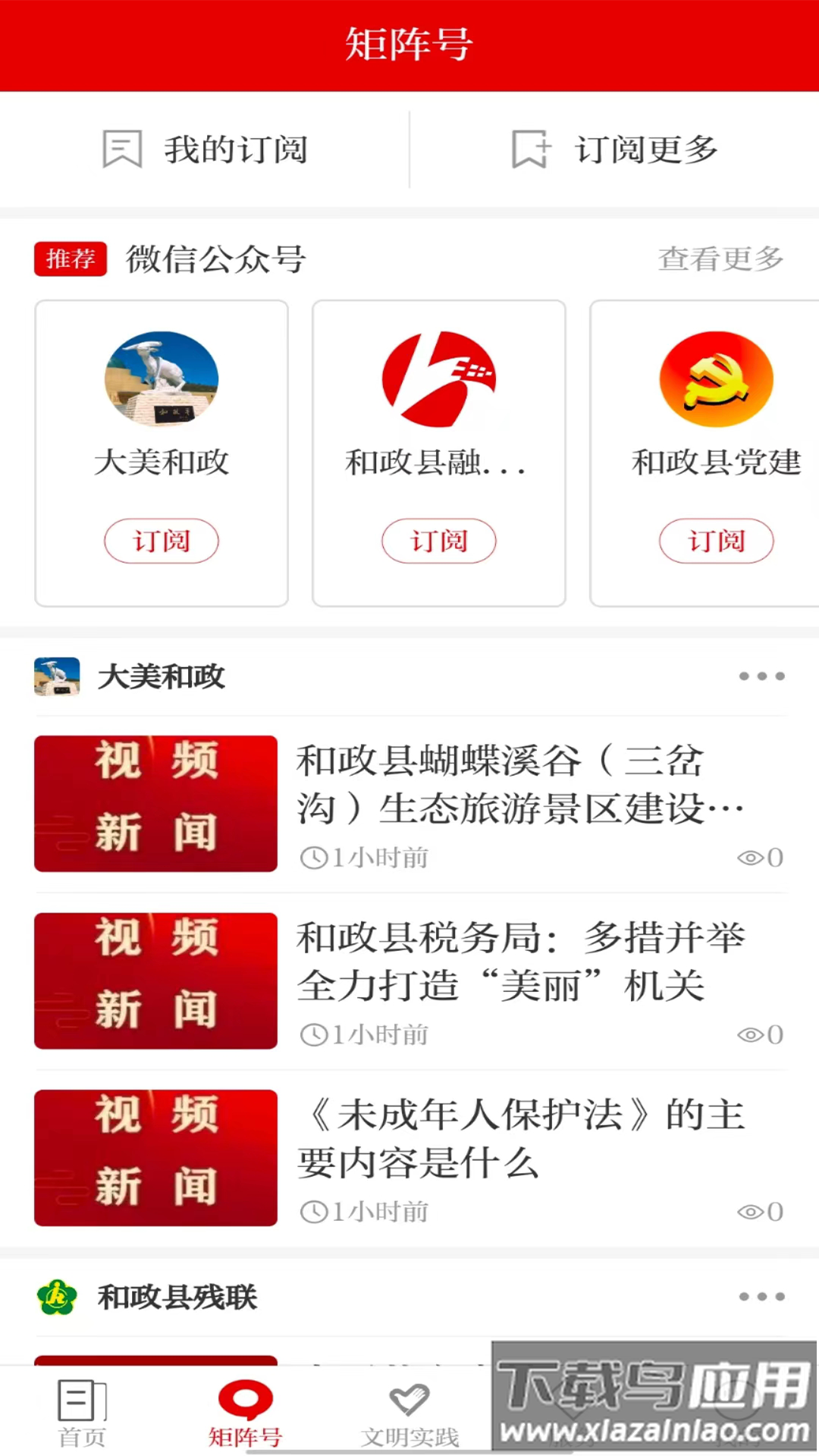
Task: Subscribe to 和政县党建 public account
Action: pos(716,541)
